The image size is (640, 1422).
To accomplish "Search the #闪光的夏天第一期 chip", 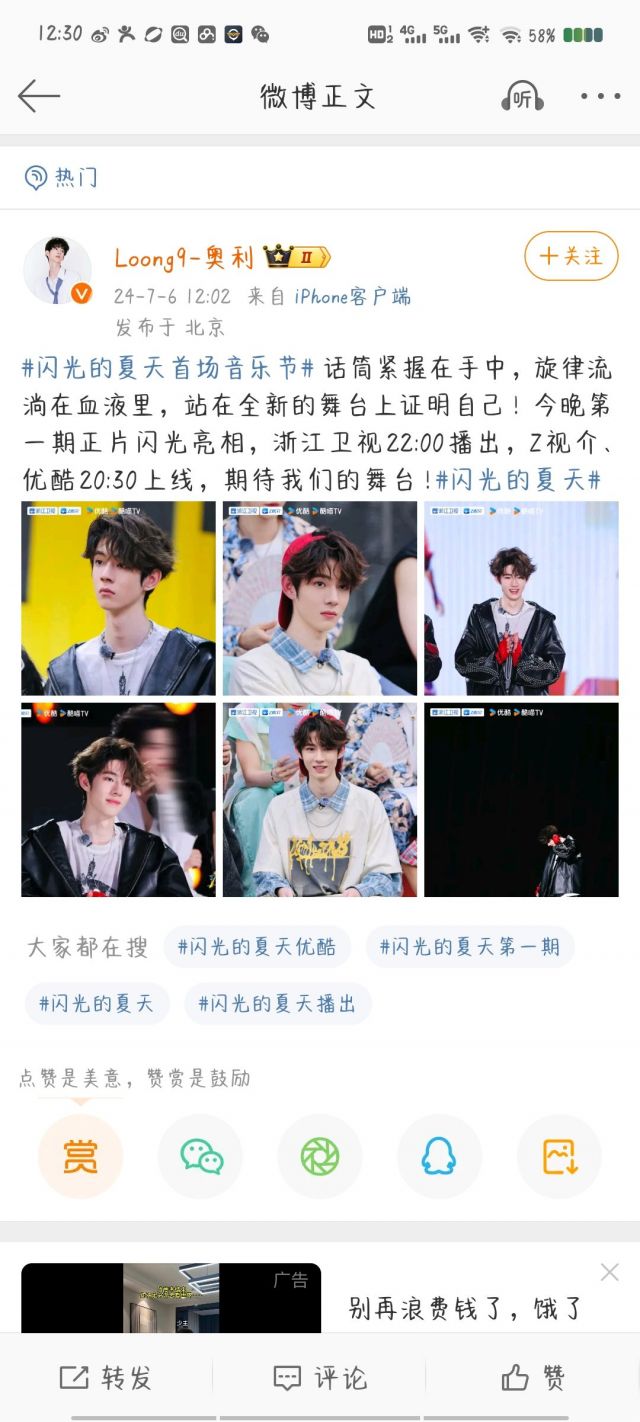I will [469, 947].
